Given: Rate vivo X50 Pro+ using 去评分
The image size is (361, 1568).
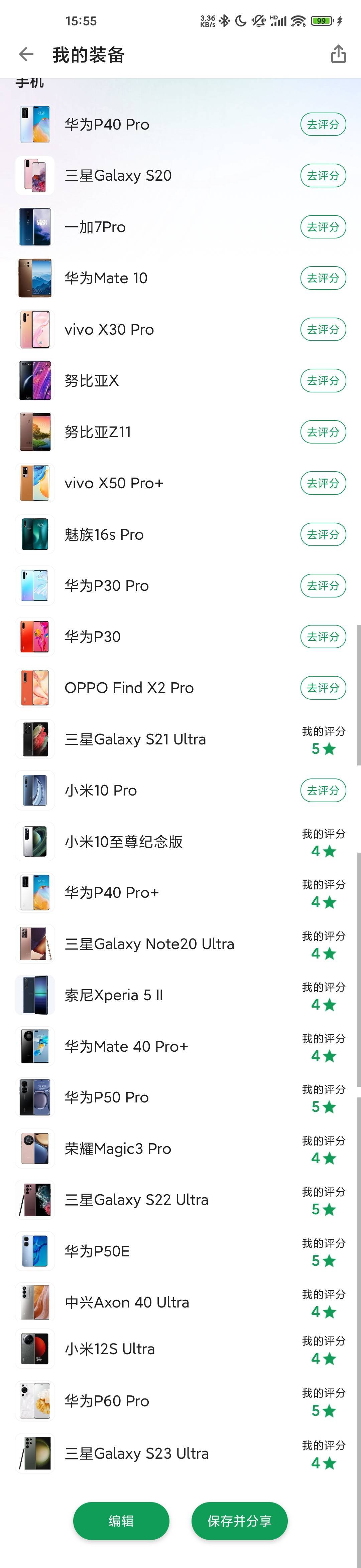Looking at the screenshot, I should 323,483.
